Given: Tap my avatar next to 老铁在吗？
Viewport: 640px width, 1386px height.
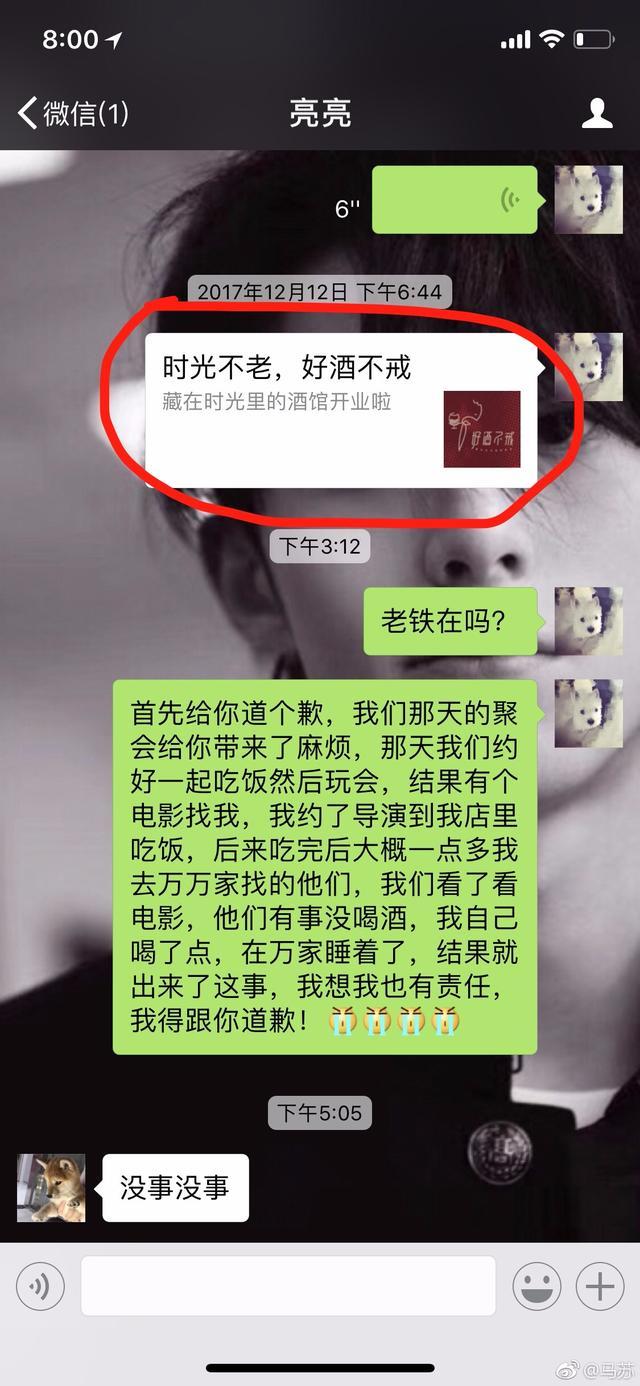Looking at the screenshot, I should 588,621.
